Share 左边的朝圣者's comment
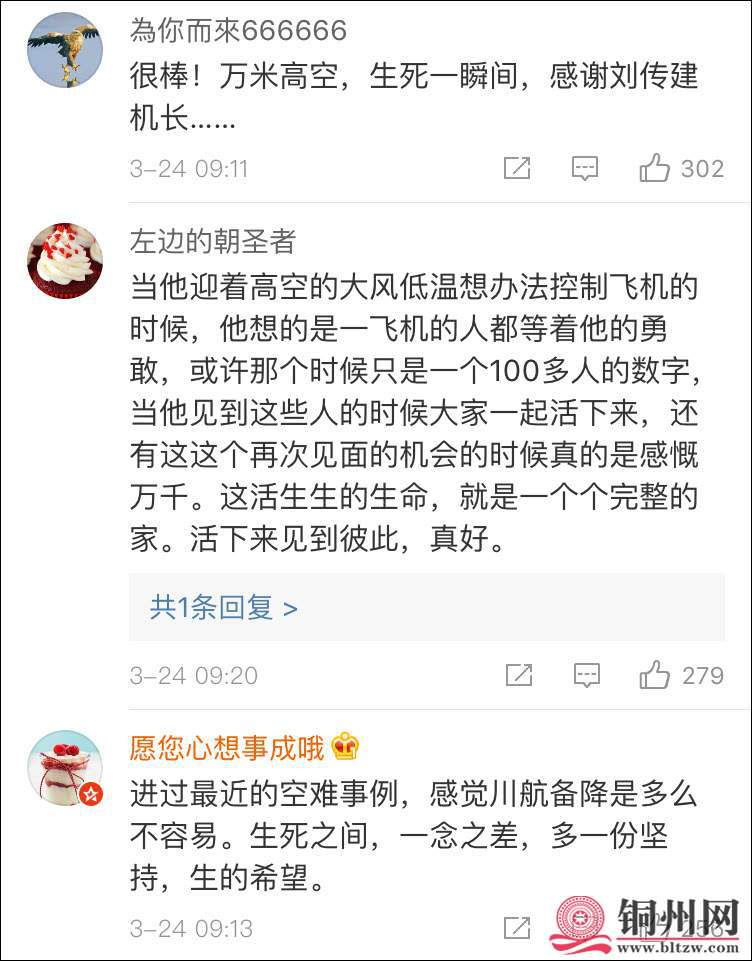Image resolution: width=752 pixels, height=961 pixels. pos(518,675)
